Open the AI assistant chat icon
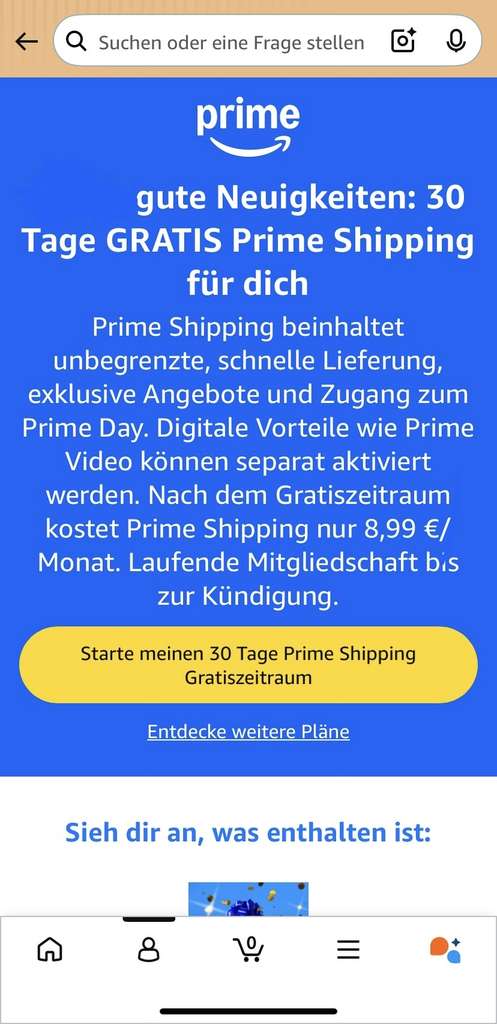Viewport: 497px width, 1024px height. [x=445, y=950]
